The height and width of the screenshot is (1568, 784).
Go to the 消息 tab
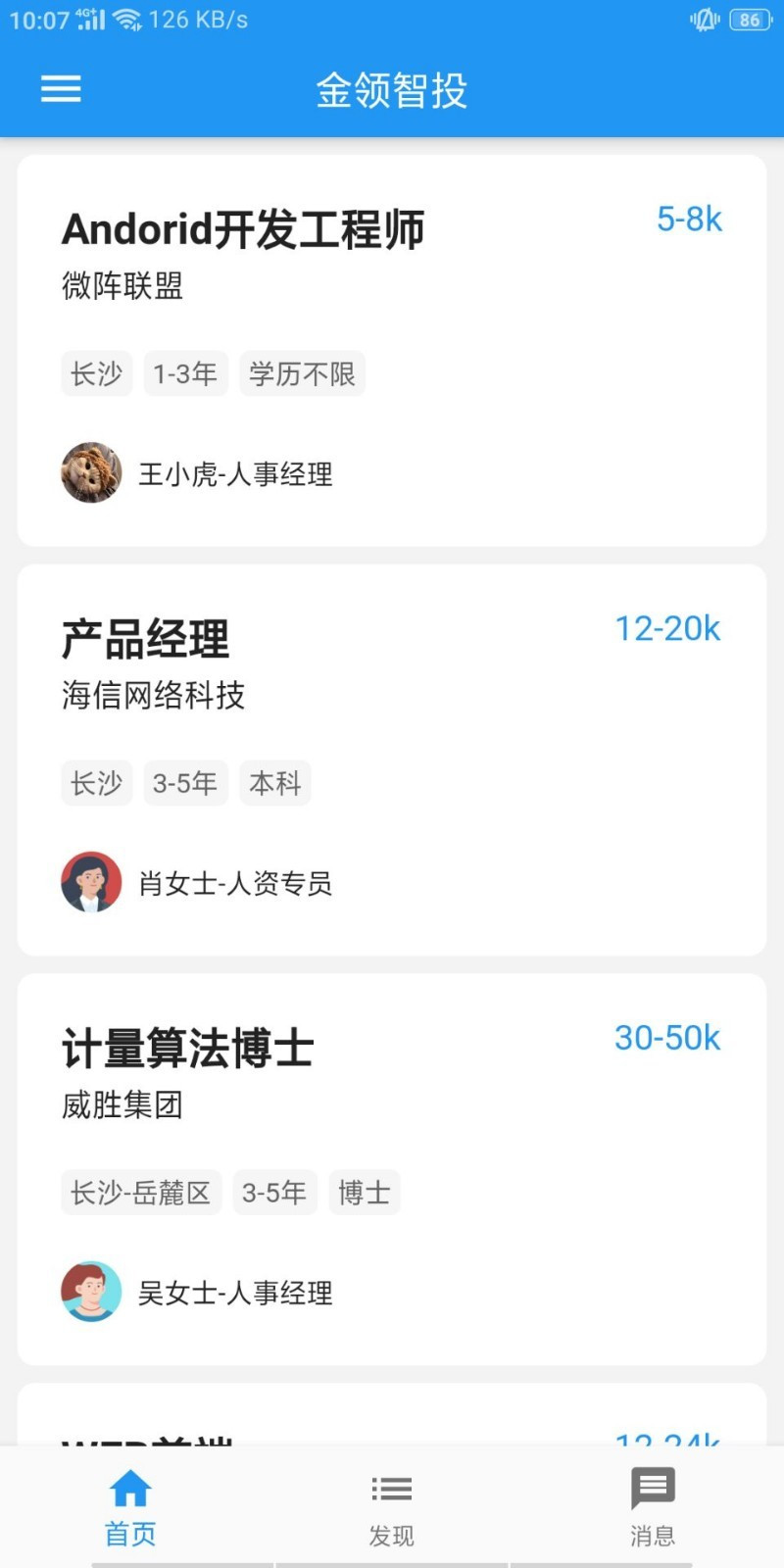tap(653, 1507)
